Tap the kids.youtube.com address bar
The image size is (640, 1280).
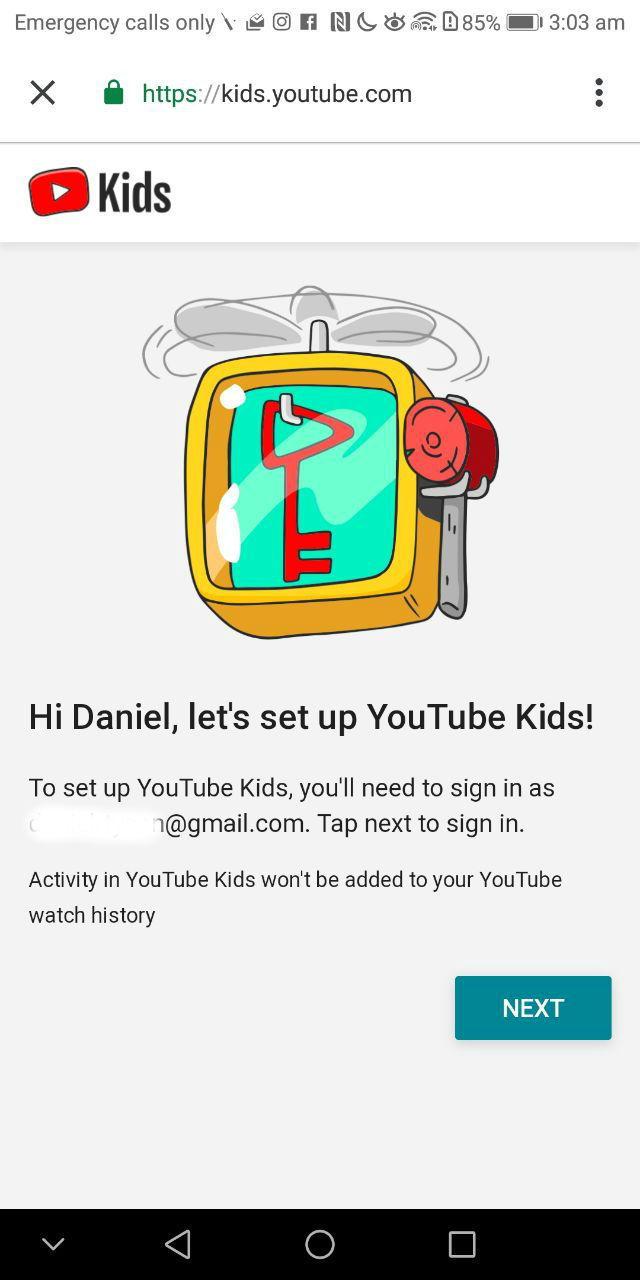(x=277, y=94)
